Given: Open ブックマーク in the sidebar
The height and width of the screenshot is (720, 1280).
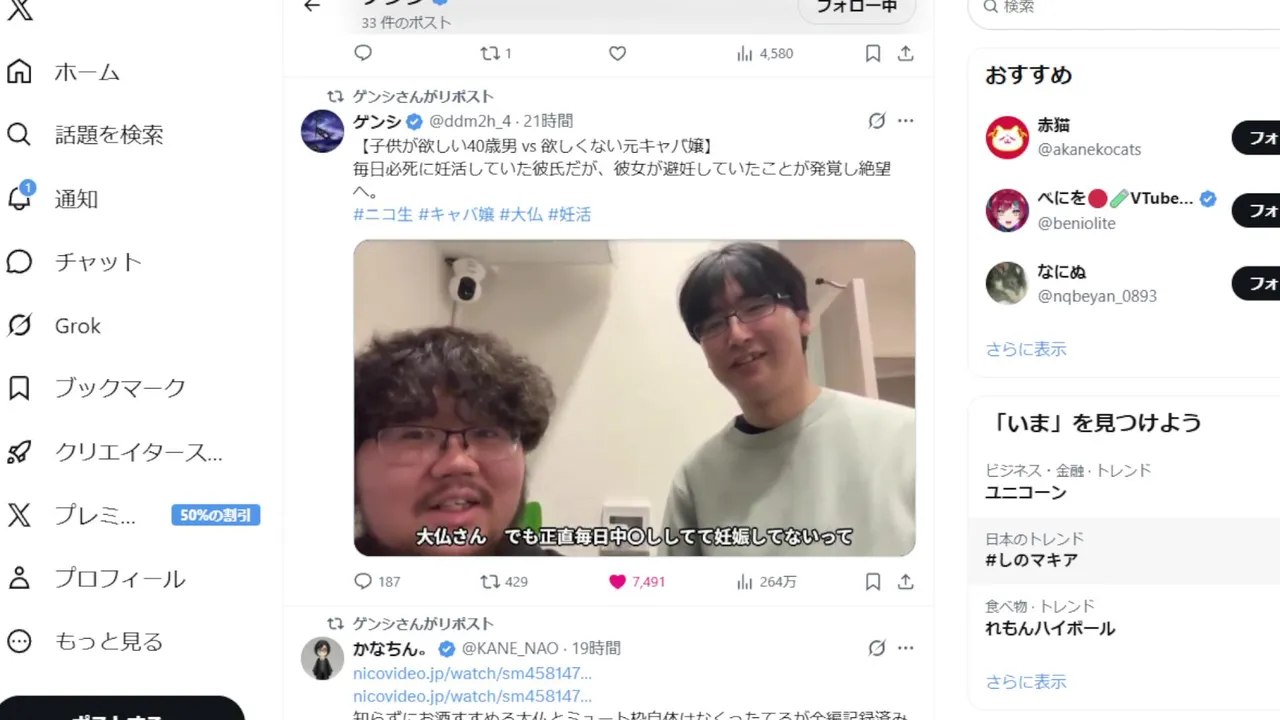Looking at the screenshot, I should click(120, 388).
